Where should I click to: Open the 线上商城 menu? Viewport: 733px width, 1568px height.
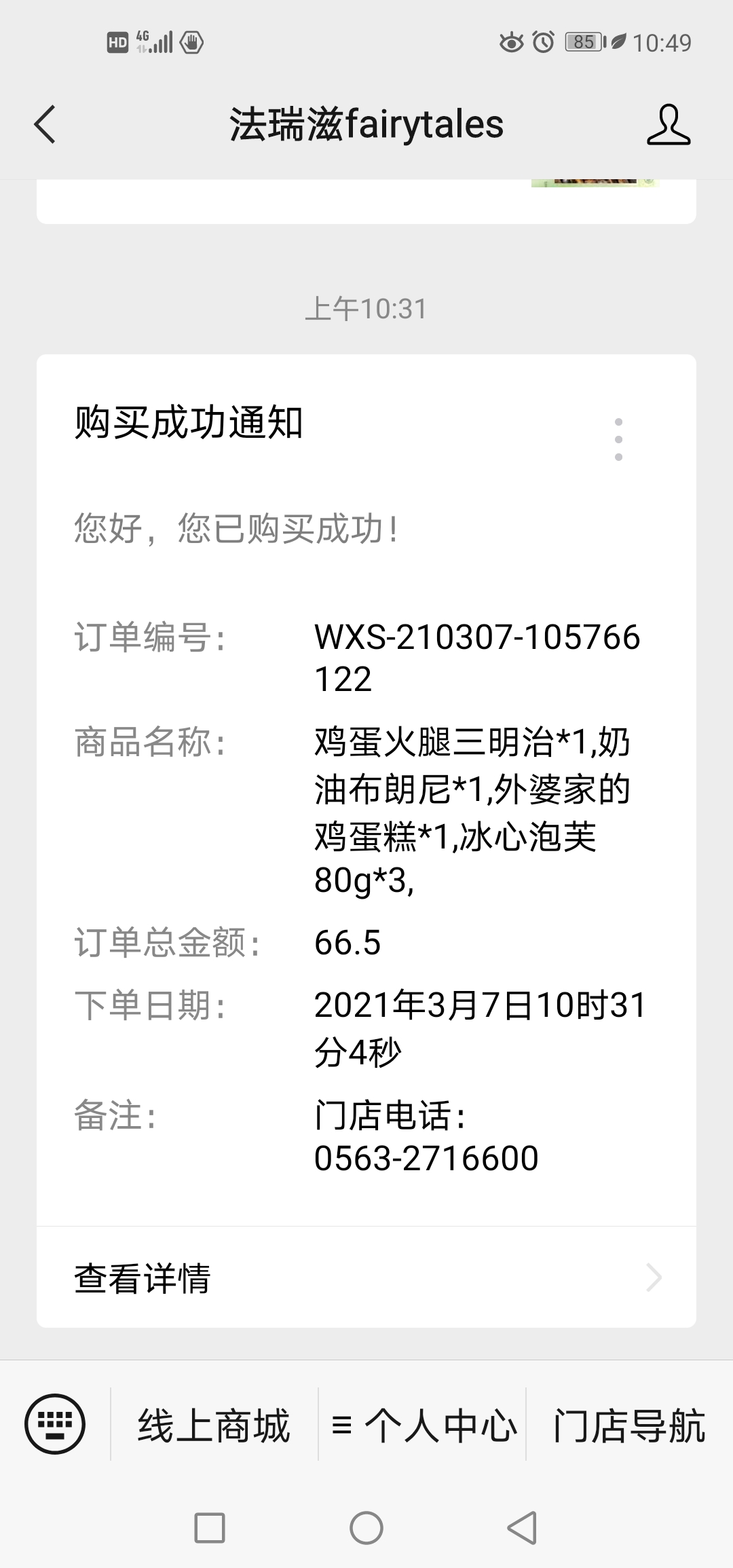[x=214, y=1424]
